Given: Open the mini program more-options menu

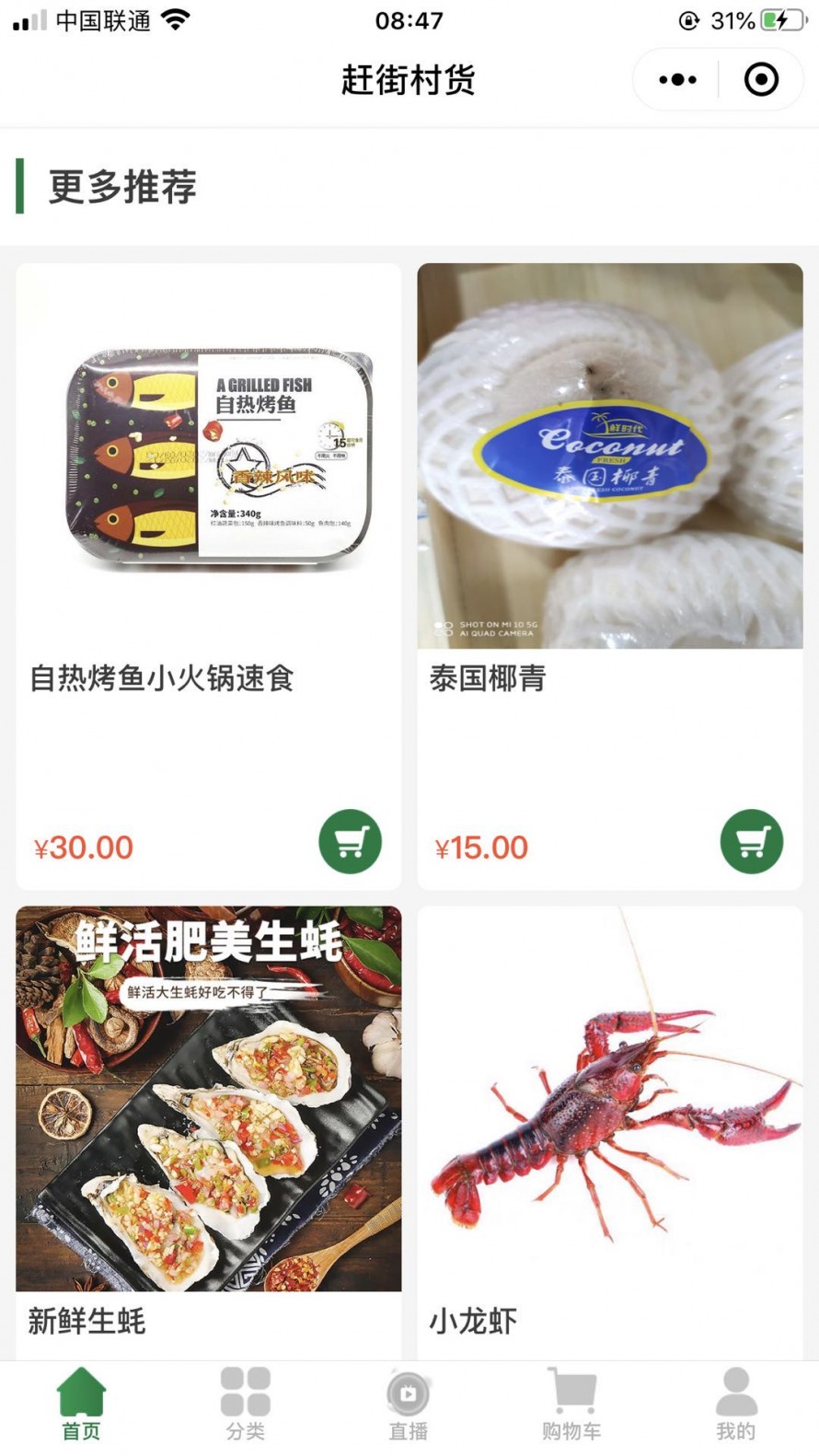Looking at the screenshot, I should (x=678, y=80).
